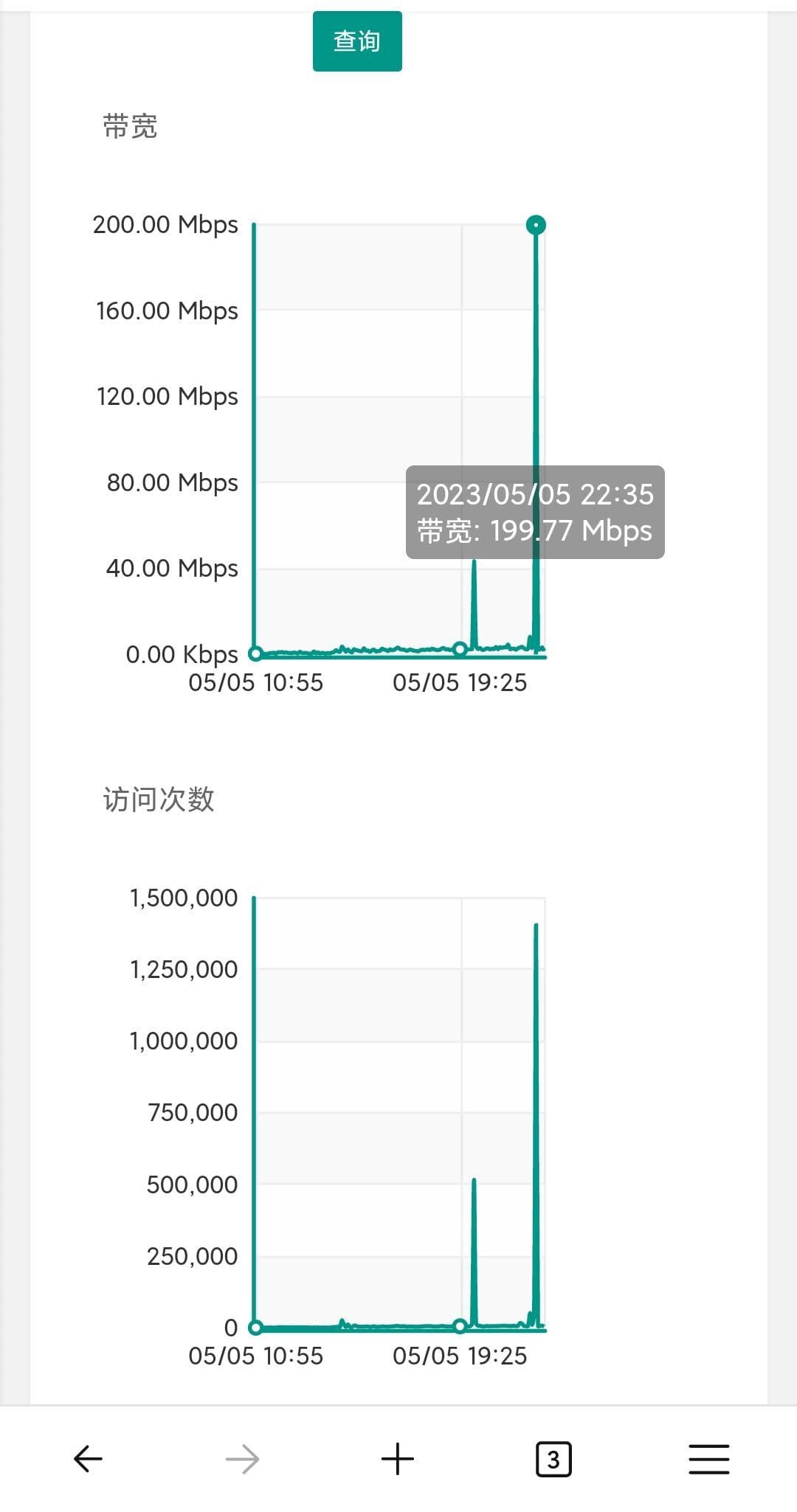
Task: Click the 1,500,000 axis label
Action: (182, 898)
